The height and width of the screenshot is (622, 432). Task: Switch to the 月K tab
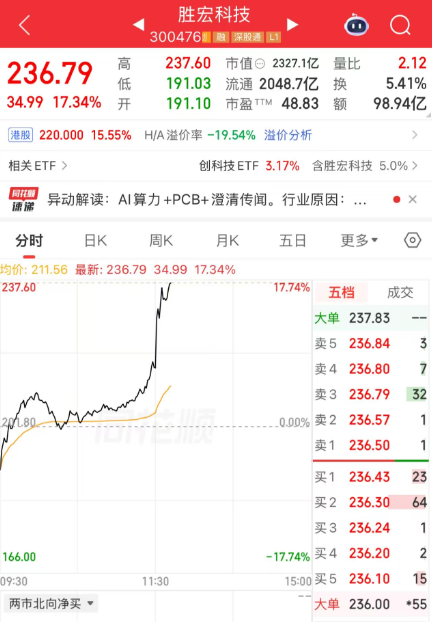pos(227,241)
